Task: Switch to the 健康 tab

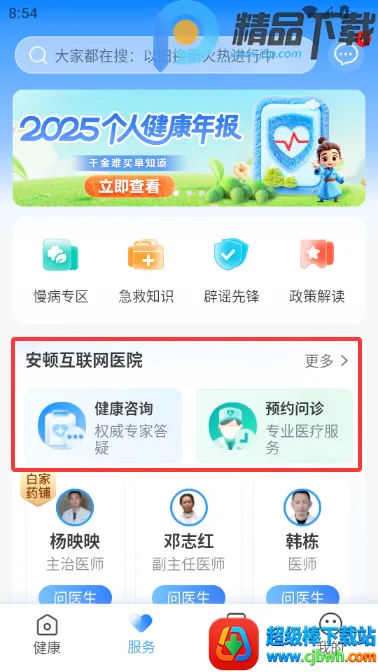Action: [47, 634]
